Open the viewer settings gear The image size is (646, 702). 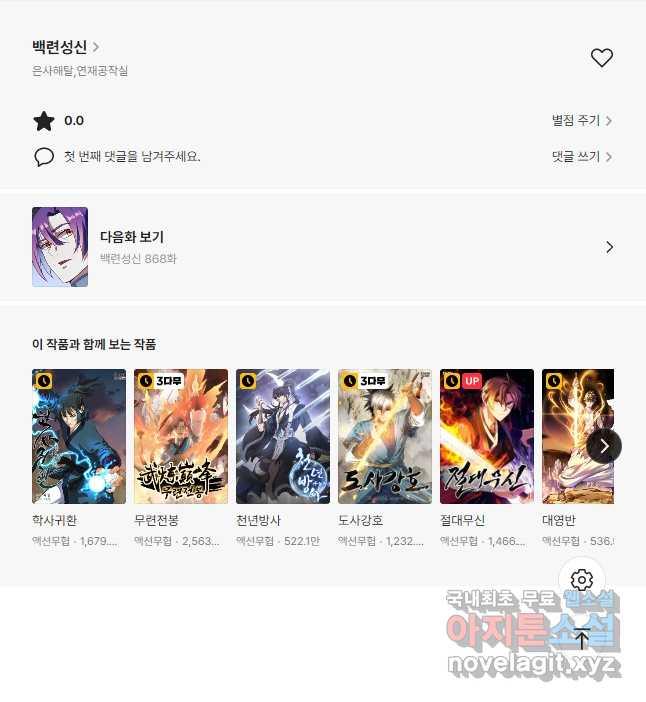coord(582,580)
